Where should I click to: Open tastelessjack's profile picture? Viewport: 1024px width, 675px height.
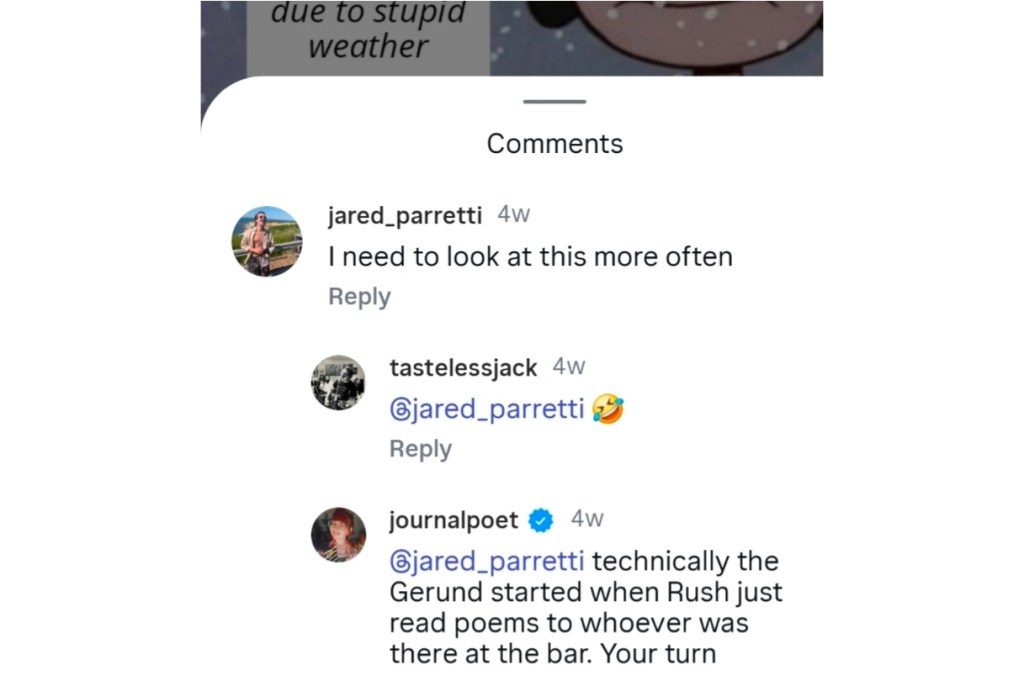click(338, 382)
